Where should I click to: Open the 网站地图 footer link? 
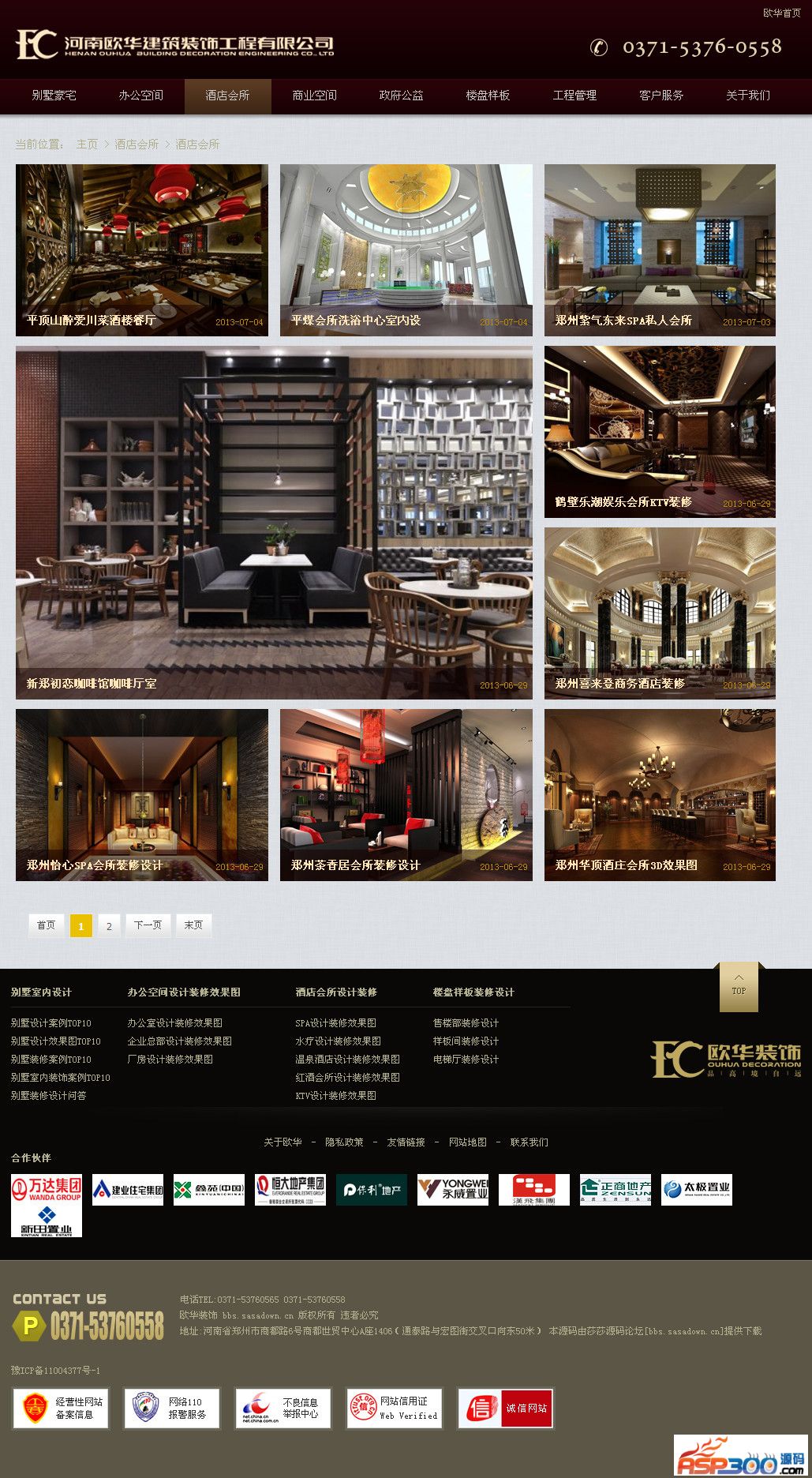pos(467,1142)
